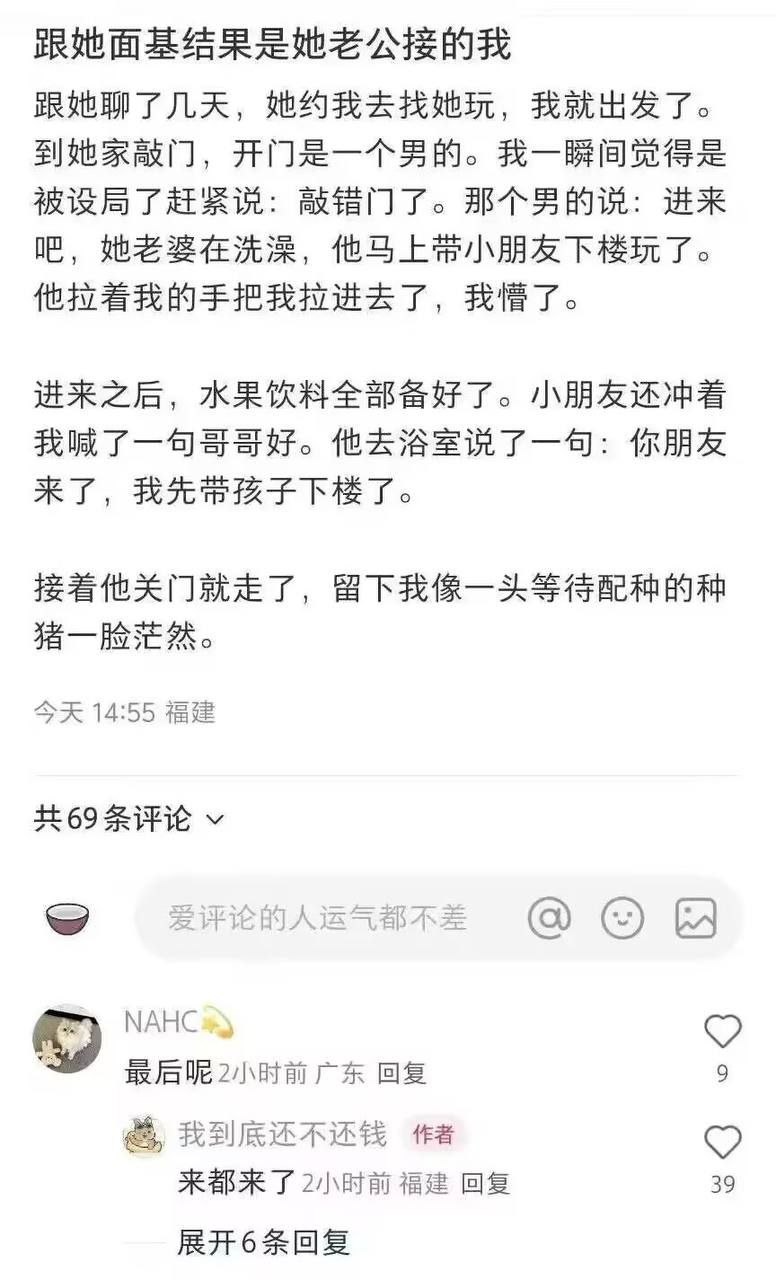Tap your own avatar beside the comment box
The height and width of the screenshot is (1280, 776).
click(67, 917)
